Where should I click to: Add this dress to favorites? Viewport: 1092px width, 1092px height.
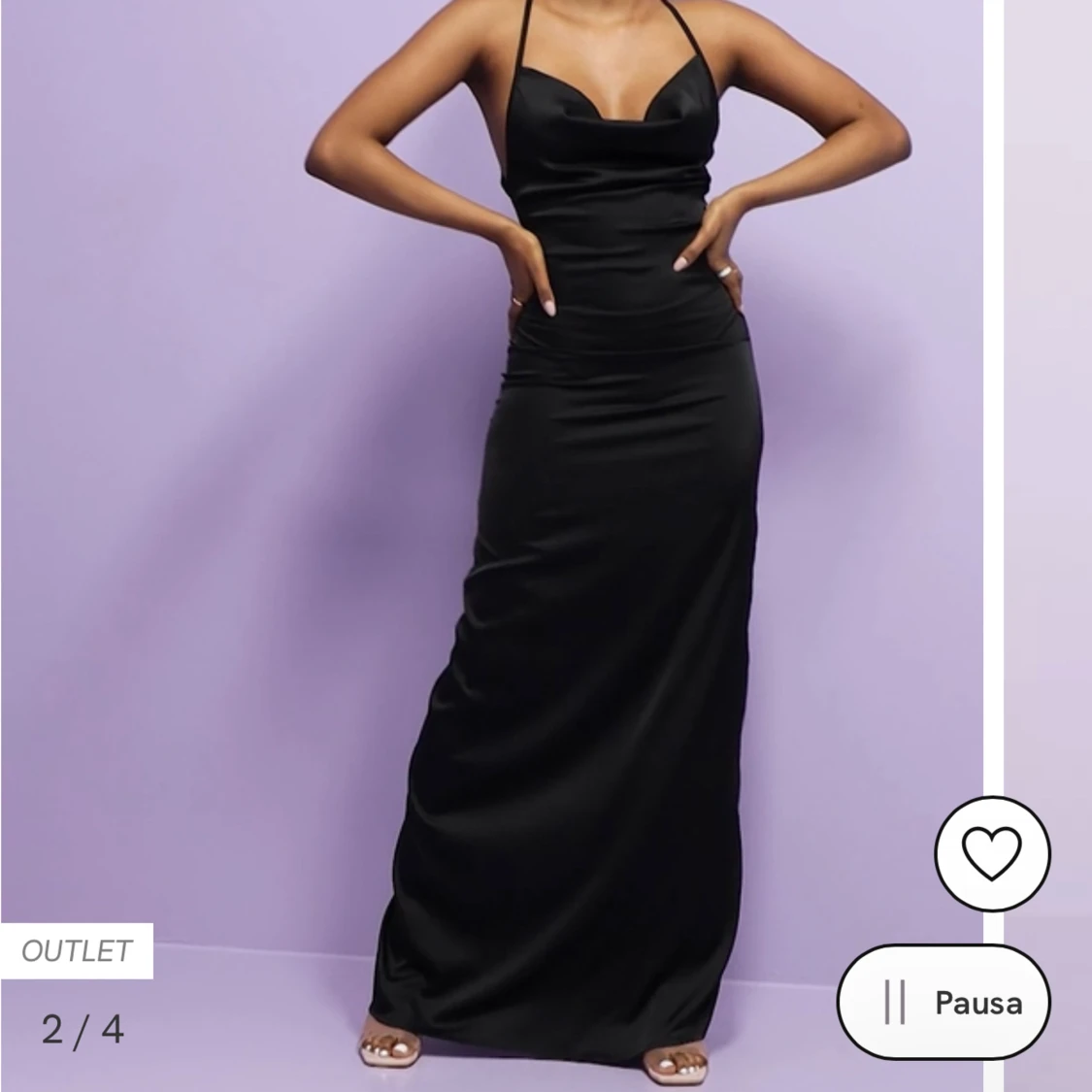(x=991, y=854)
